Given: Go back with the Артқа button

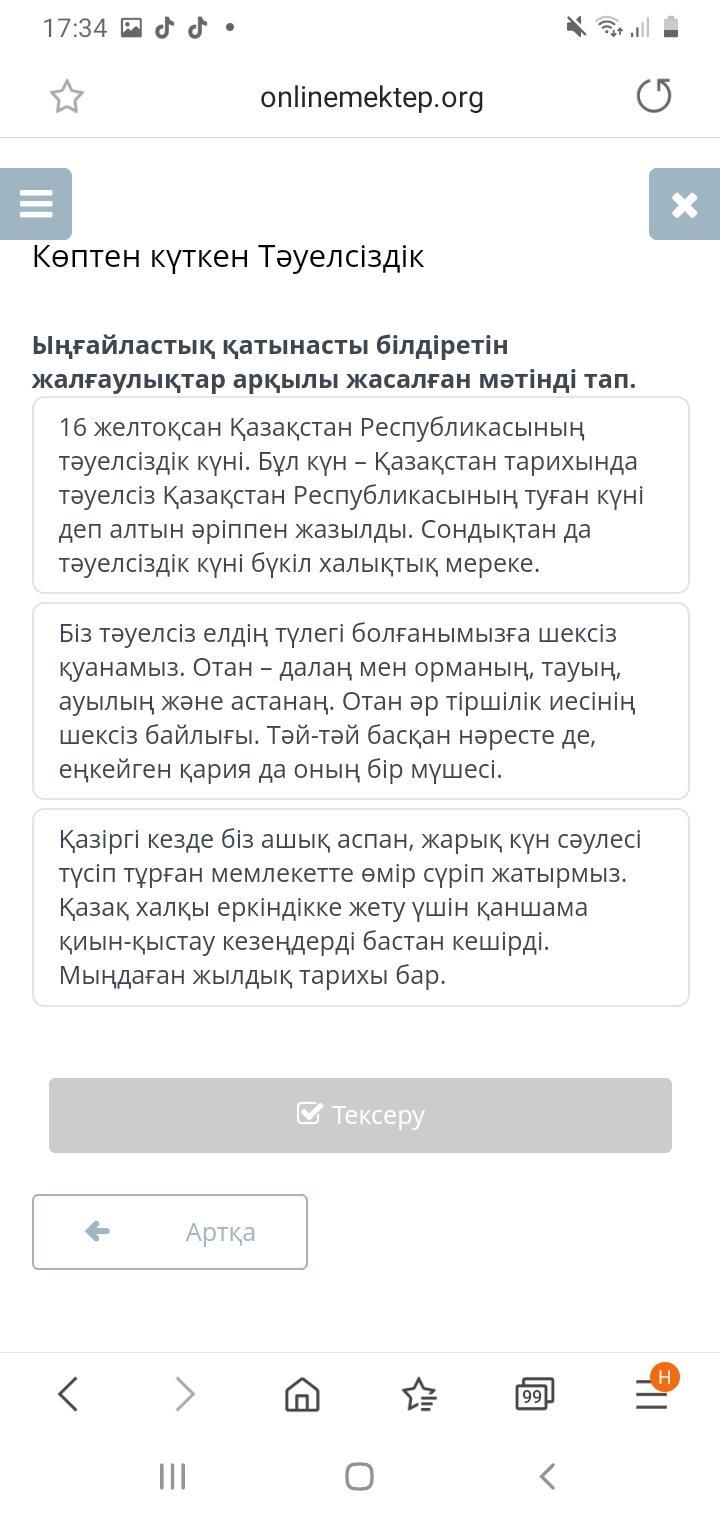Looking at the screenshot, I should (170, 1232).
